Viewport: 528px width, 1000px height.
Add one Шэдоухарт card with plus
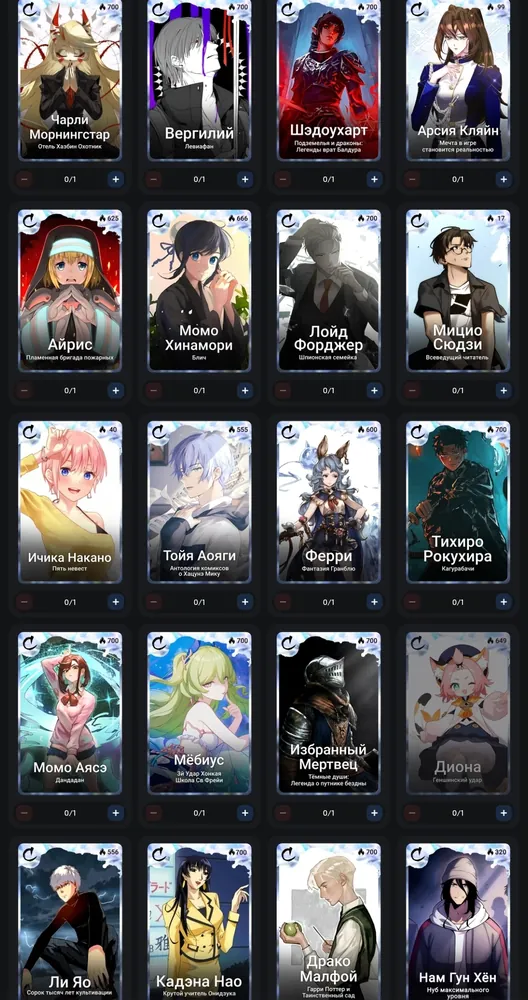pos(374,179)
